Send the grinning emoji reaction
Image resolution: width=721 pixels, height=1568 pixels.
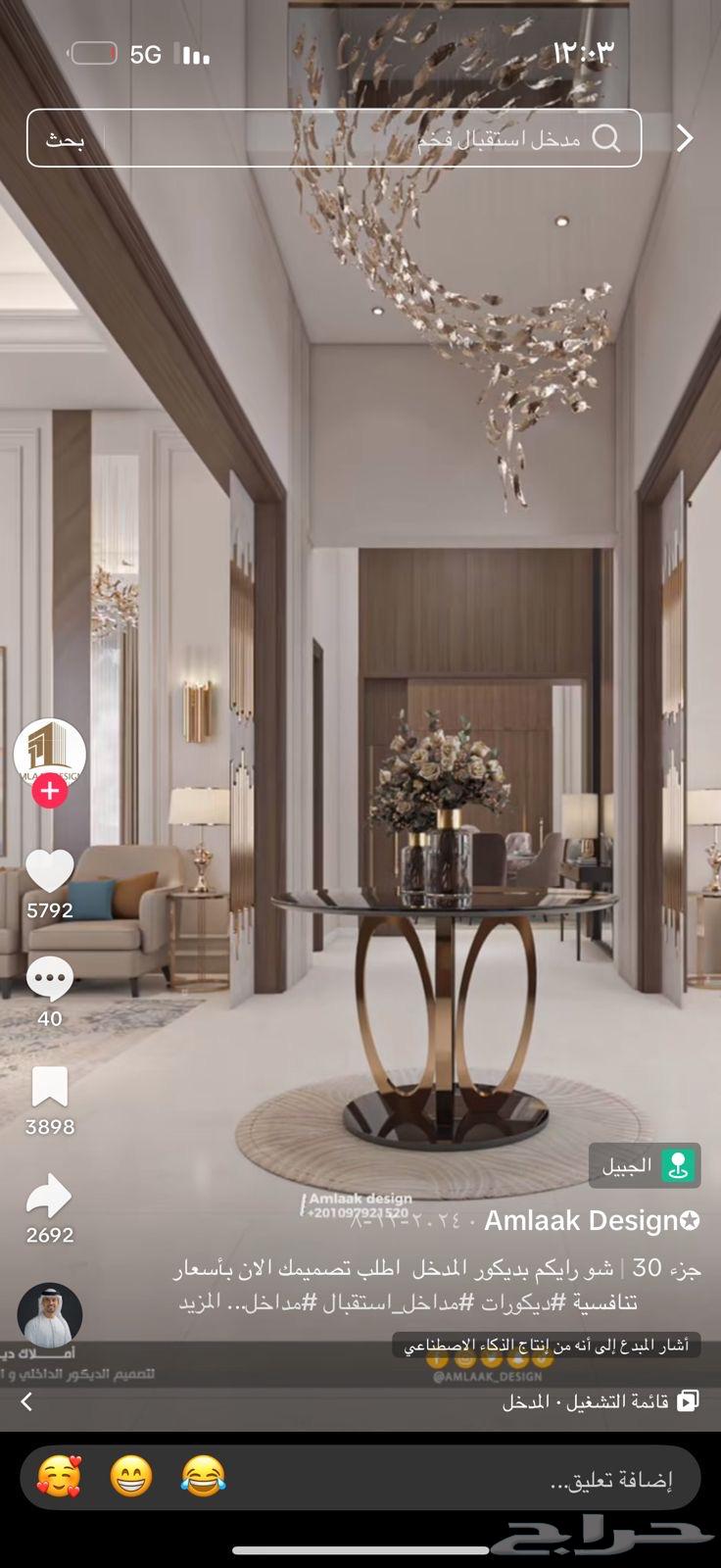[131, 1476]
